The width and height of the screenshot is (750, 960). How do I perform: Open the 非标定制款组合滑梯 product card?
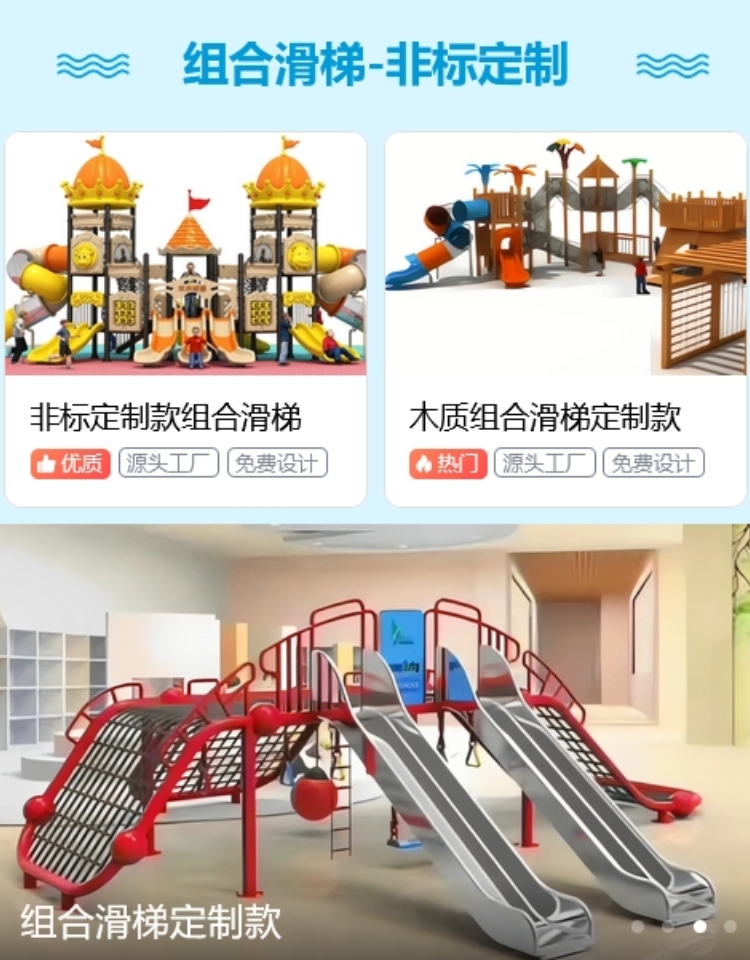point(186,320)
